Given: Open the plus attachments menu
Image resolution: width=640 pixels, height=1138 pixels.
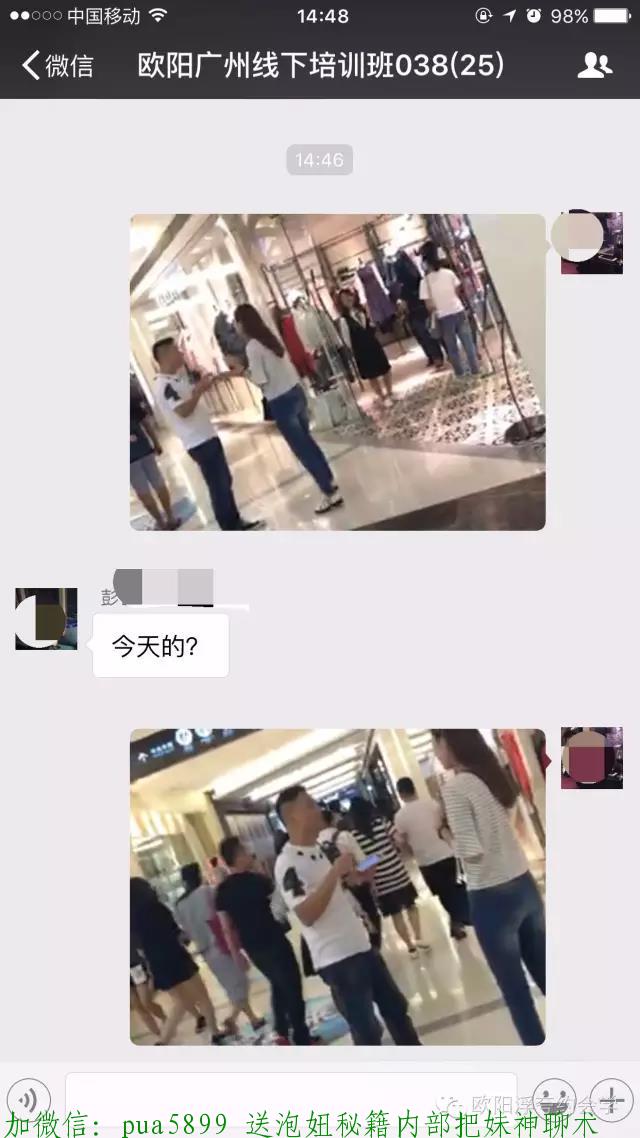Looking at the screenshot, I should point(609,1097).
